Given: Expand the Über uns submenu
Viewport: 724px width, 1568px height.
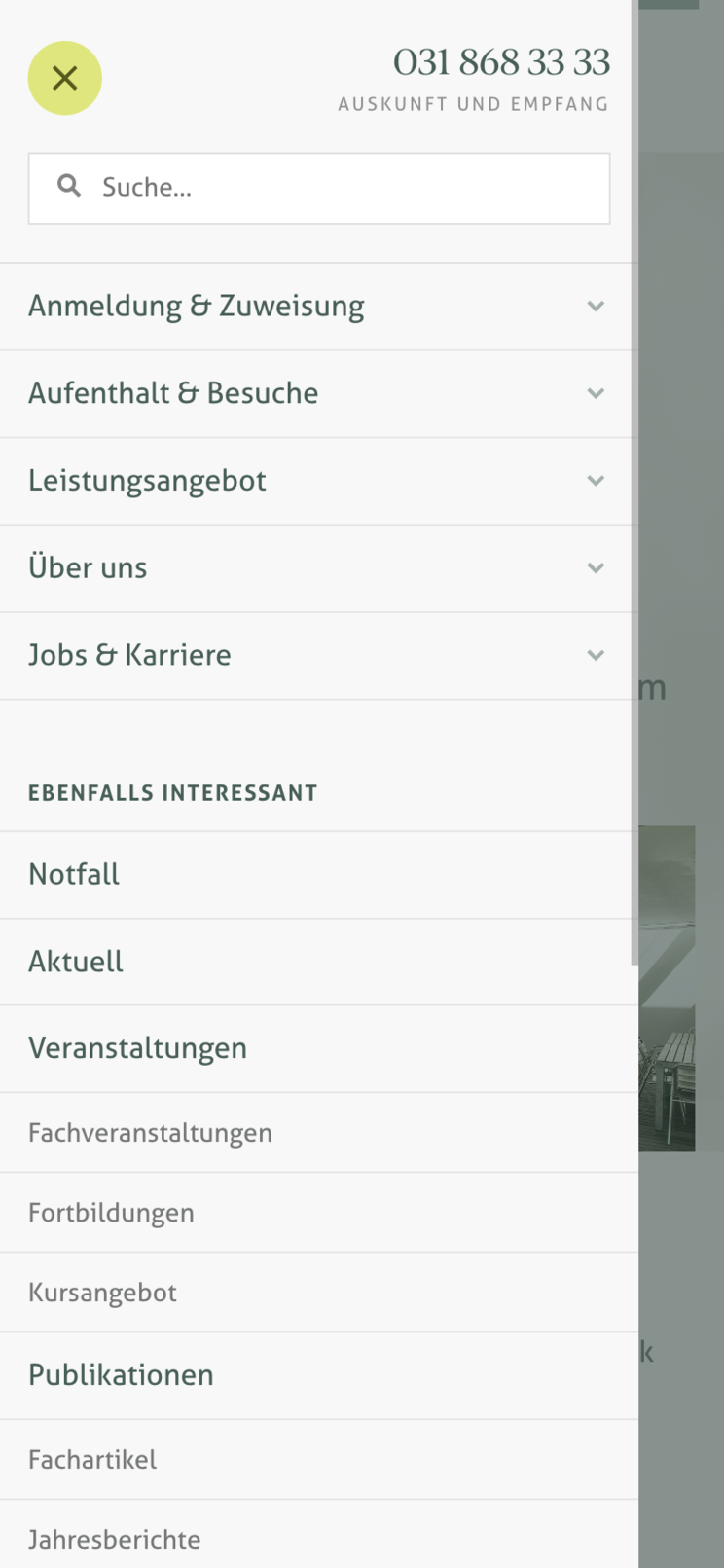Looking at the screenshot, I should (596, 568).
